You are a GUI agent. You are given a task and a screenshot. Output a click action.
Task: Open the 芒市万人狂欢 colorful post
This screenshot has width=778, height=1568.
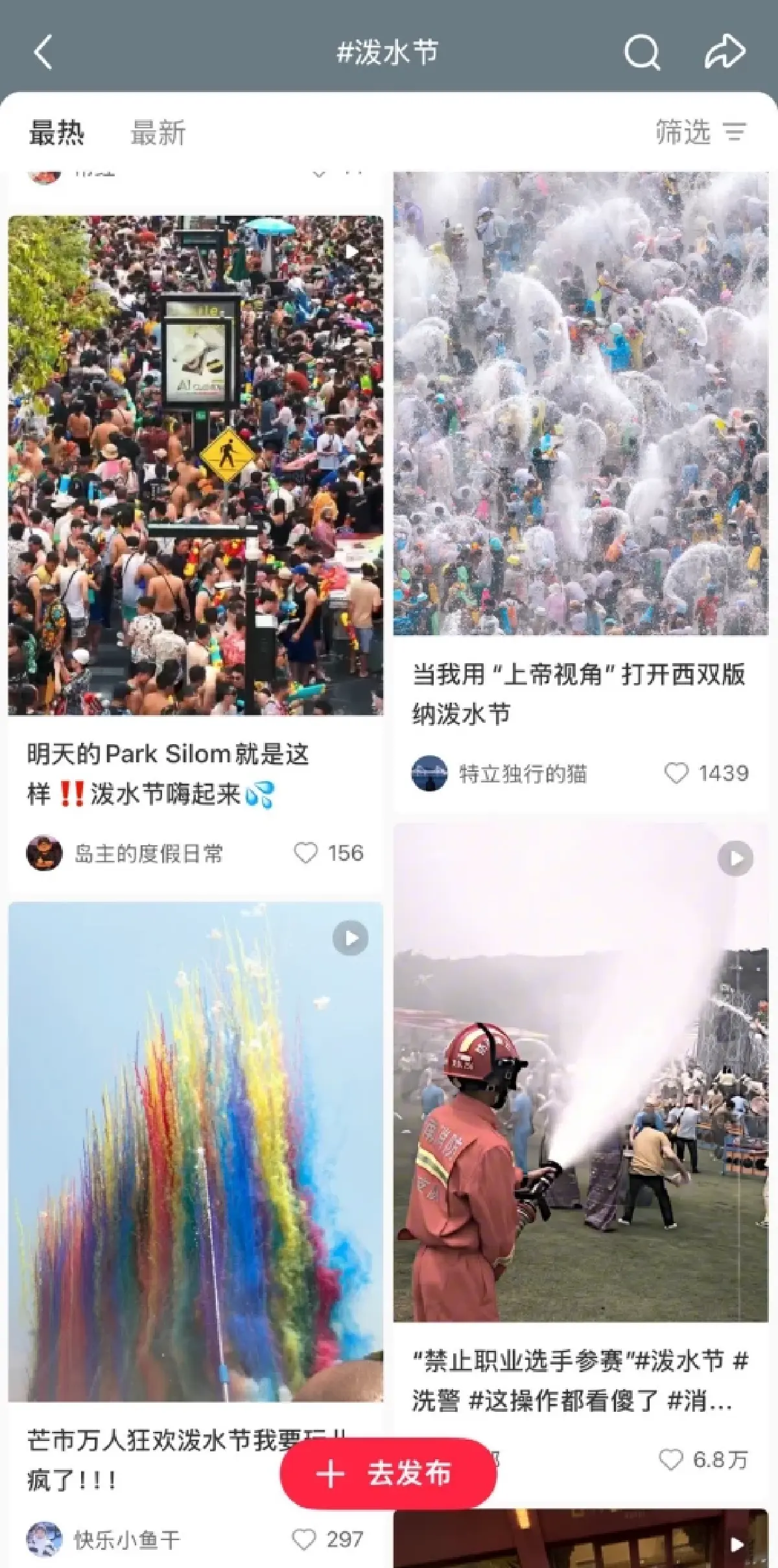click(x=195, y=1152)
